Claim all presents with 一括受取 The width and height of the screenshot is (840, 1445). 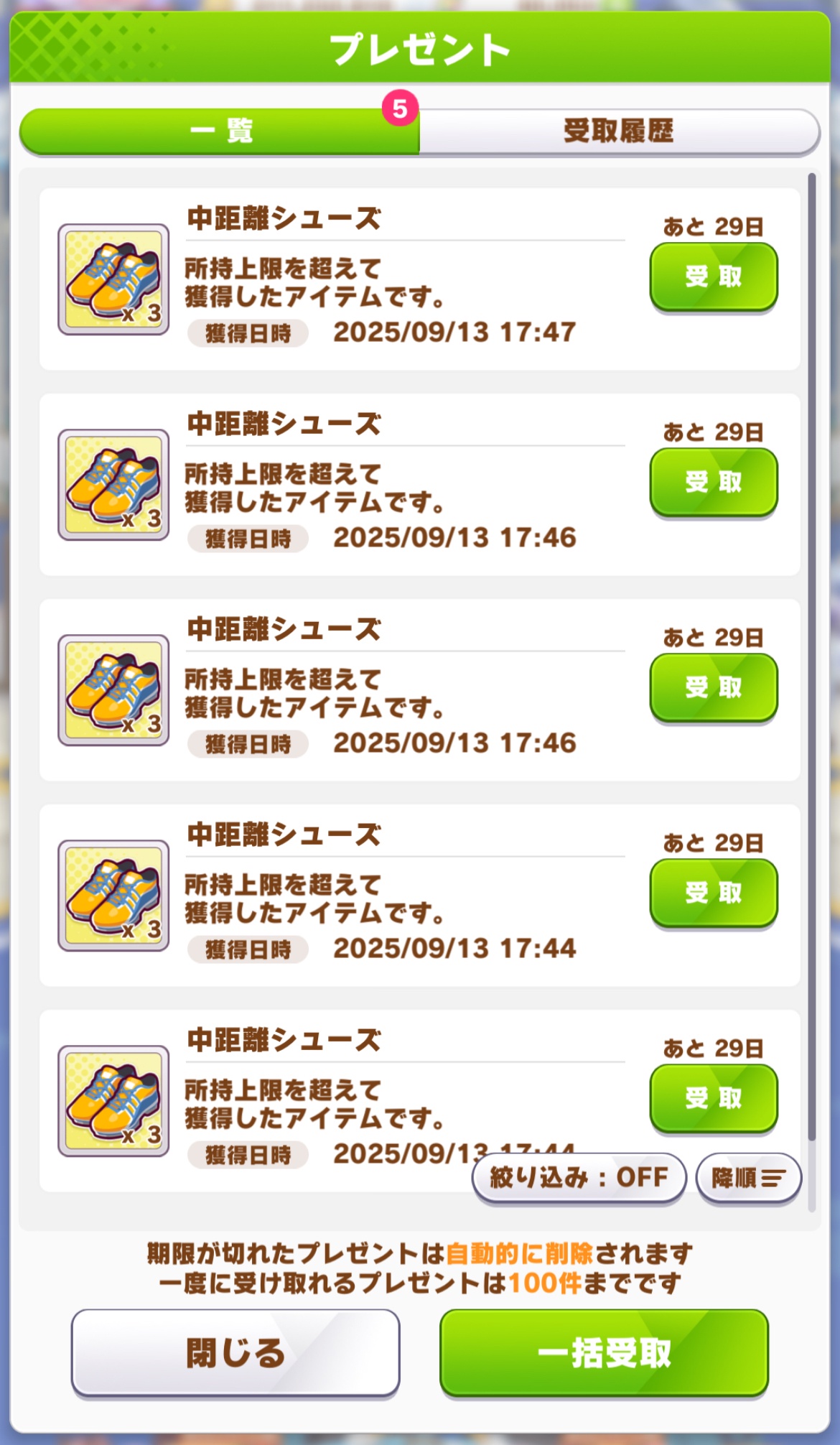coord(604,1352)
